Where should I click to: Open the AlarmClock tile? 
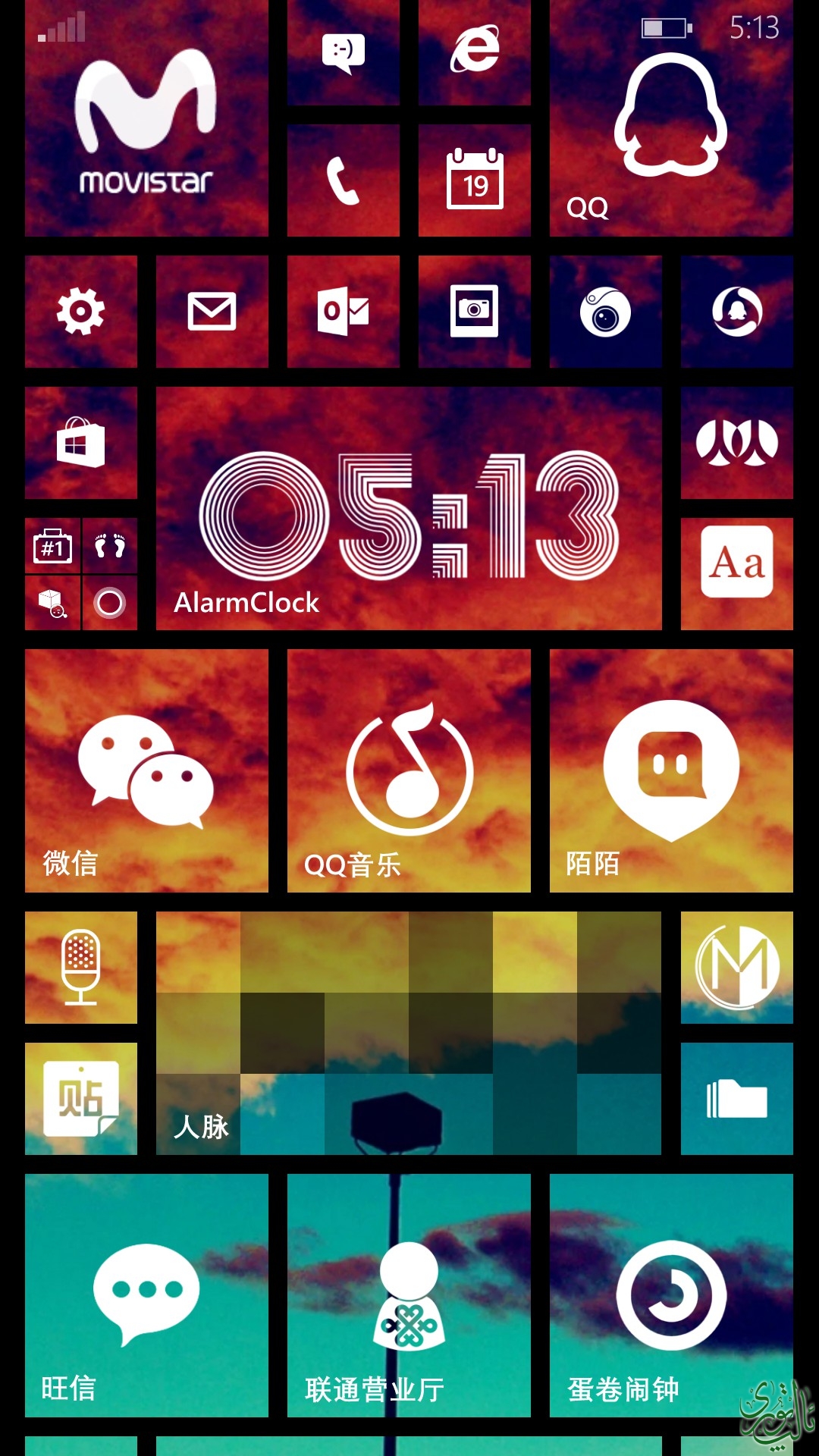click(x=409, y=509)
